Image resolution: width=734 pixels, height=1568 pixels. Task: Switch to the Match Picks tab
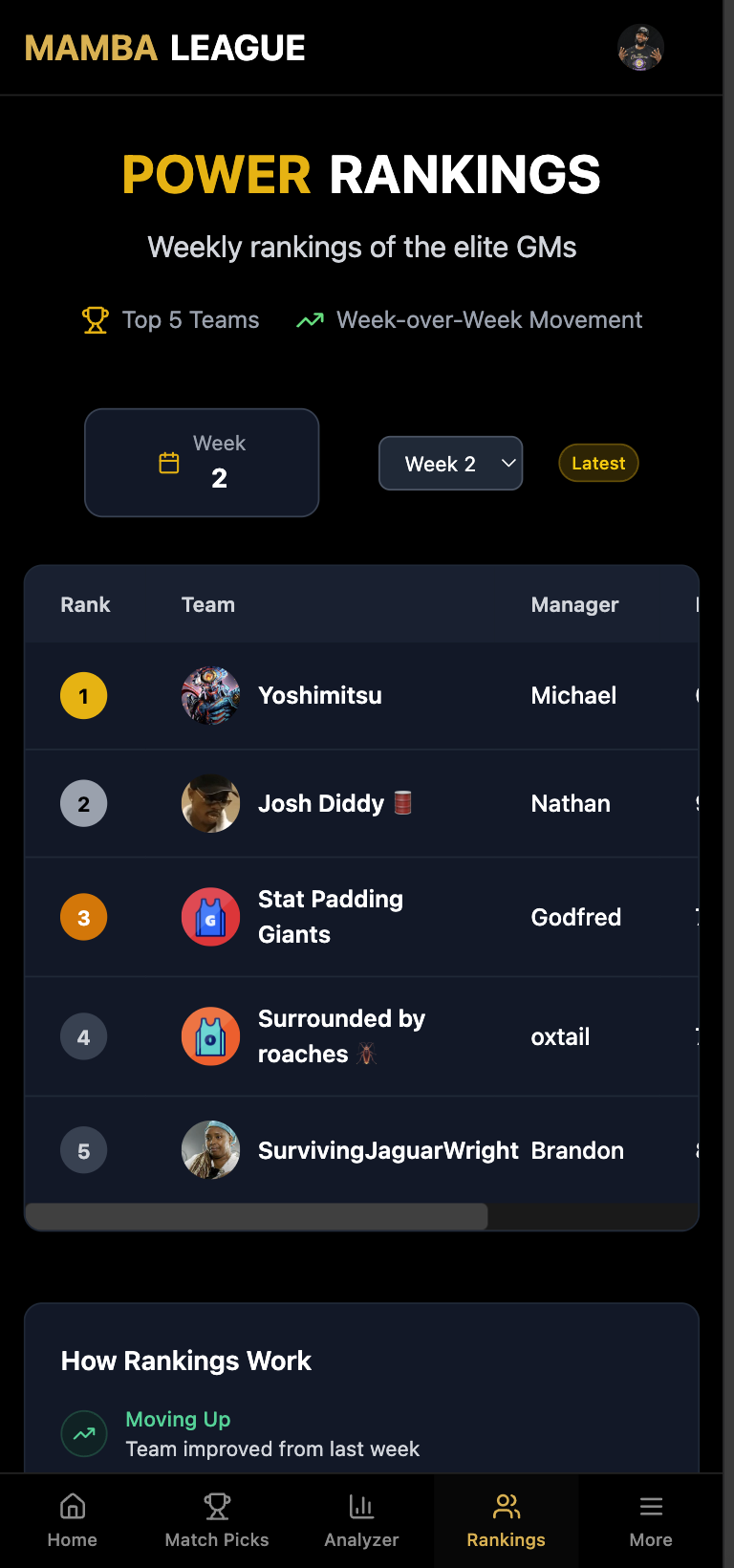[217, 1520]
